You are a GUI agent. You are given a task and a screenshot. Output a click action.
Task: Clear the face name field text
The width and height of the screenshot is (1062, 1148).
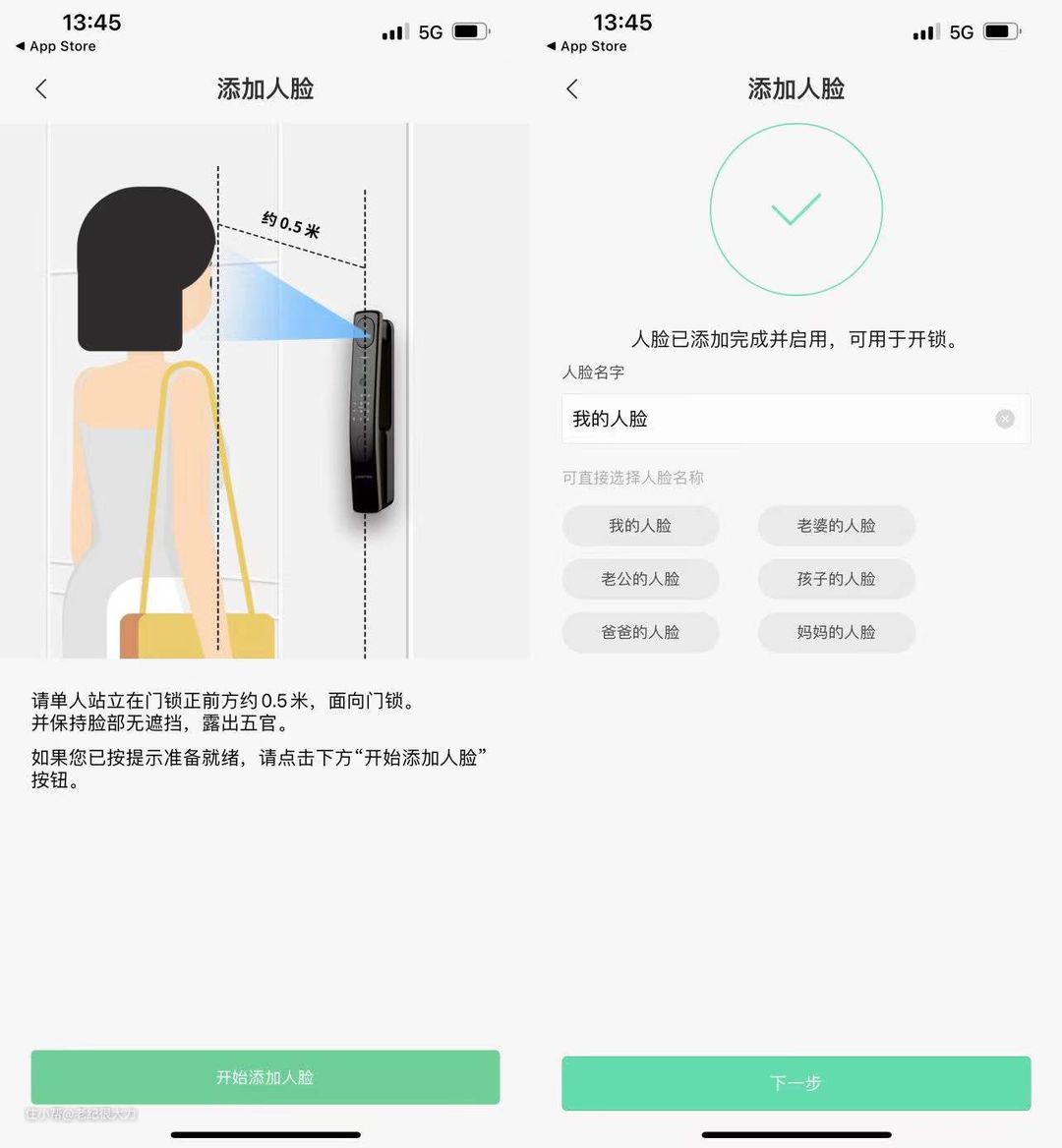coord(1004,419)
